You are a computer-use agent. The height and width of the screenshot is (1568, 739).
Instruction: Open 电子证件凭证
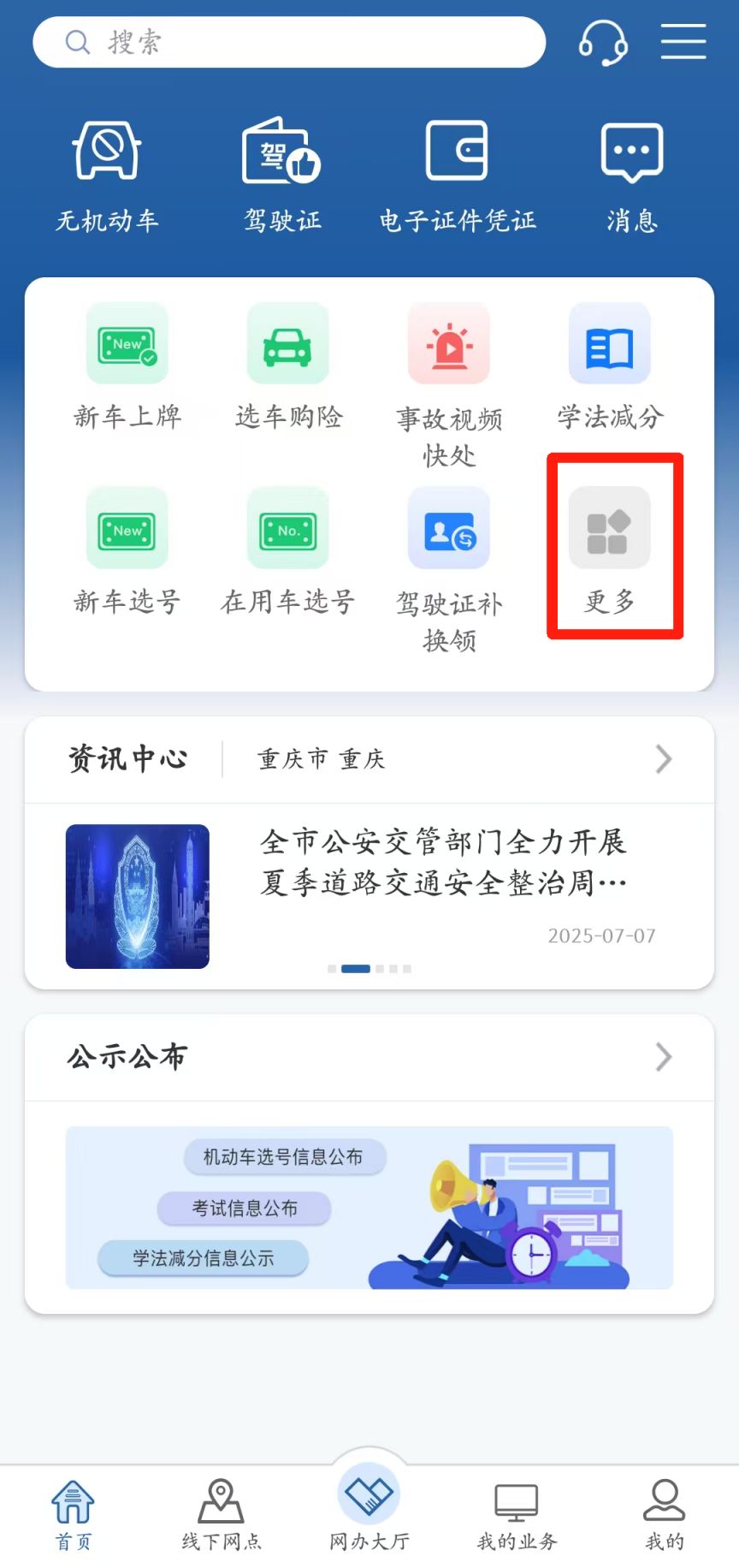click(x=458, y=175)
